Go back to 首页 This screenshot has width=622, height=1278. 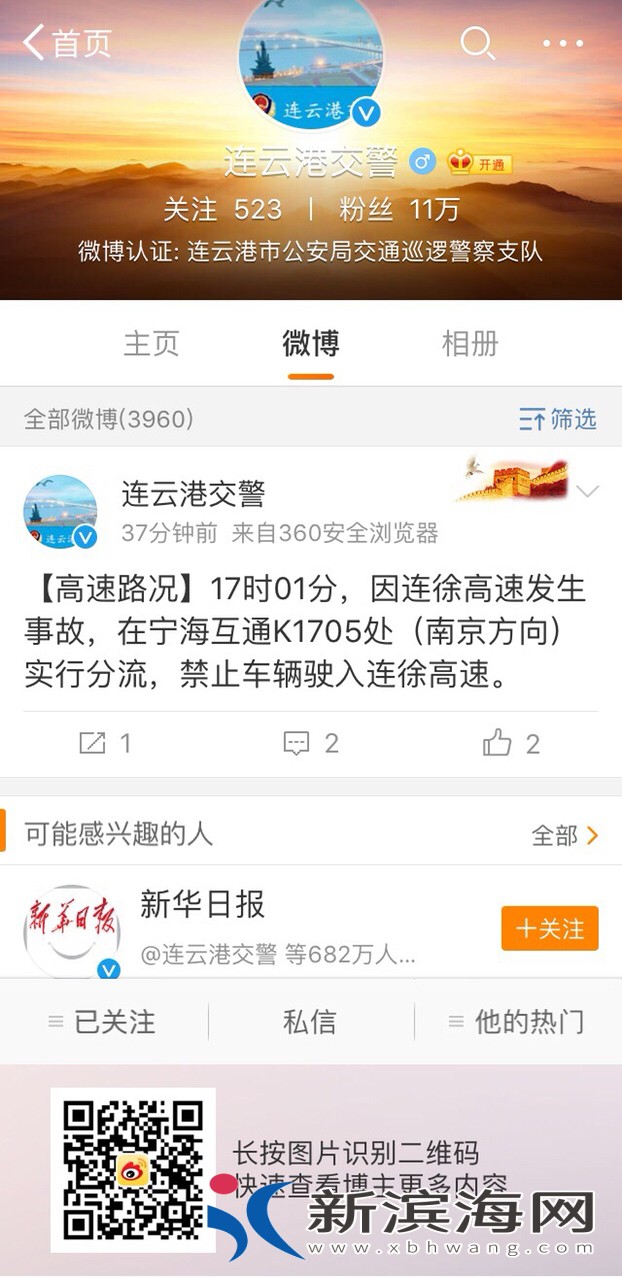click(x=66, y=43)
